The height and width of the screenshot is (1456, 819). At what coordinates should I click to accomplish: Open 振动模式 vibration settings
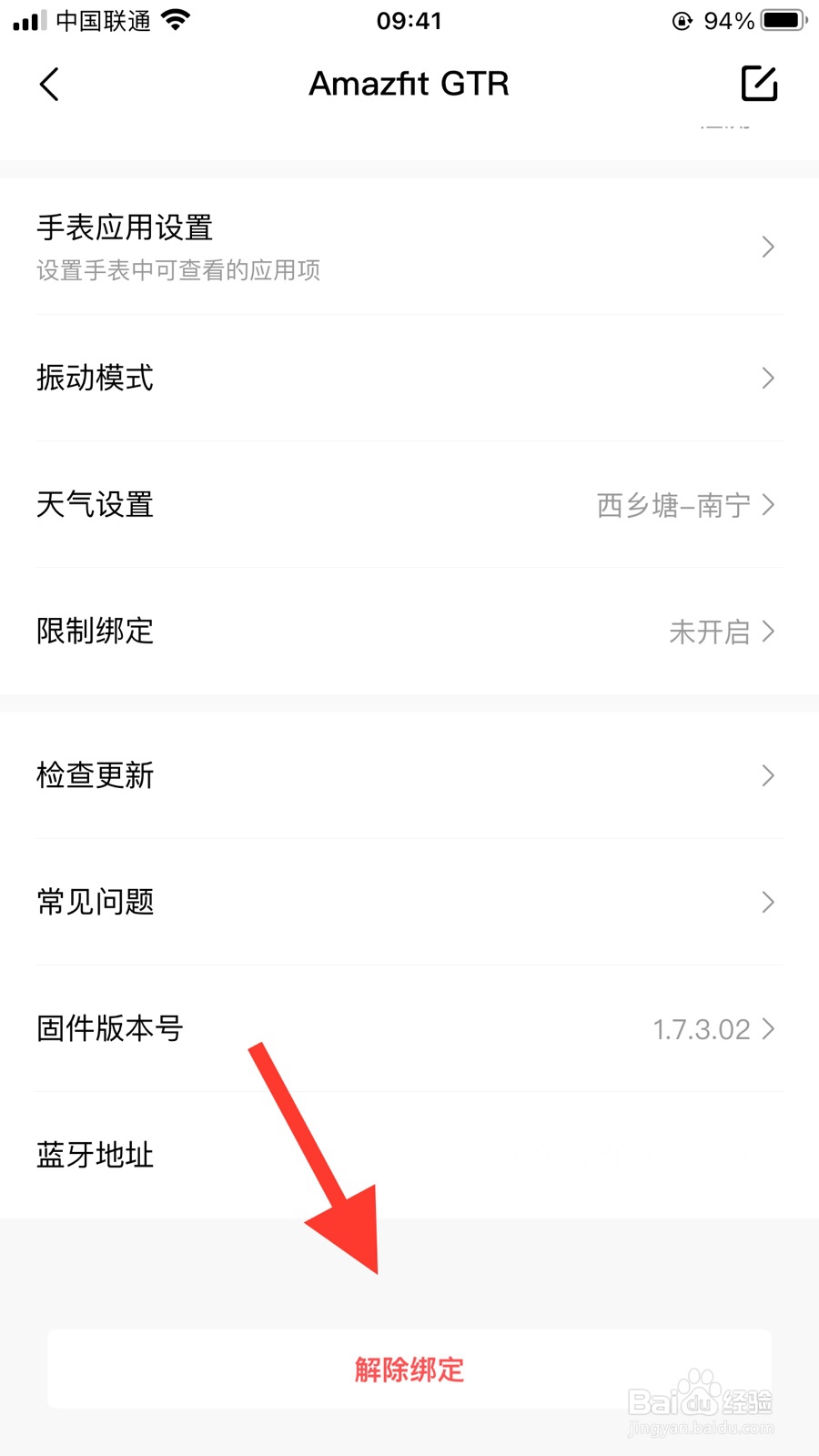[x=409, y=378]
